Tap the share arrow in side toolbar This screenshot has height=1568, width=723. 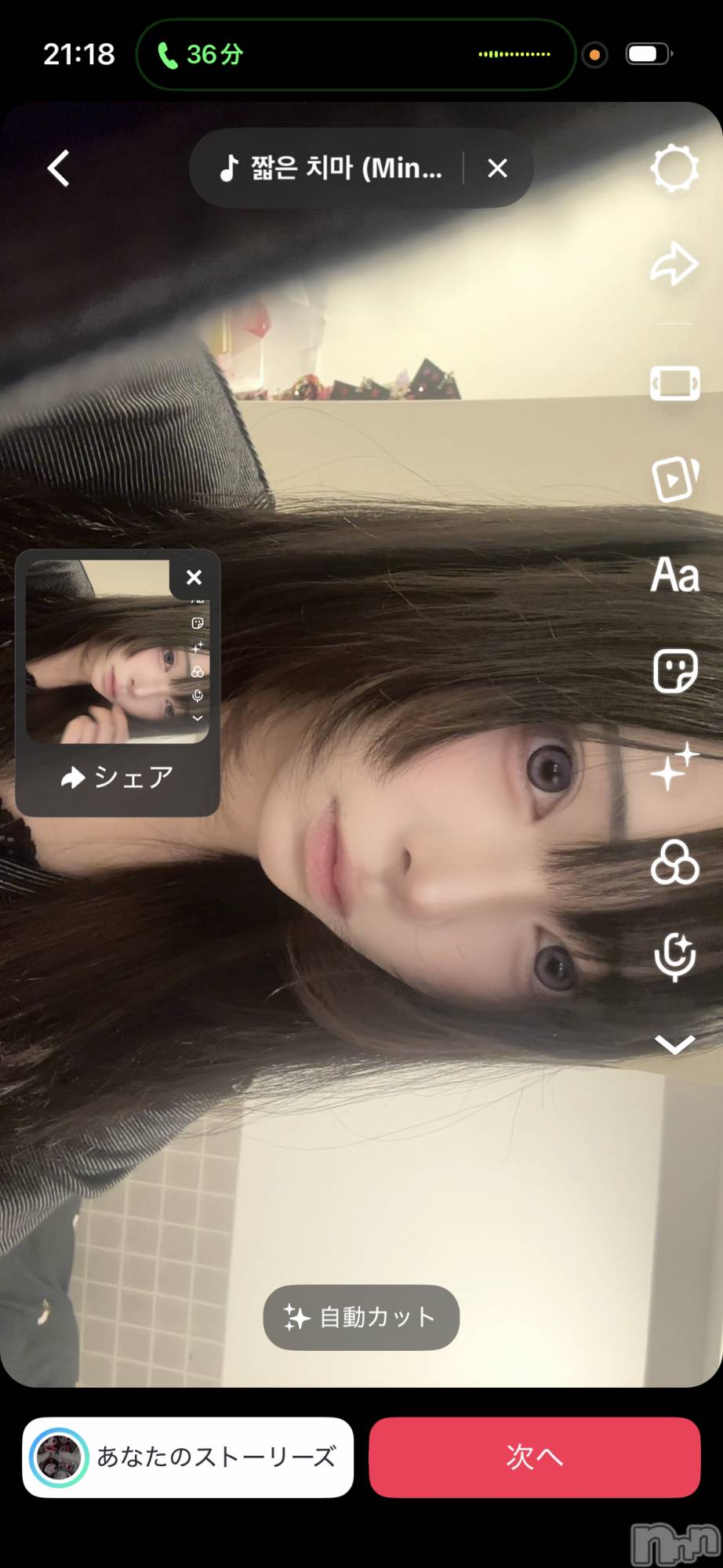click(674, 264)
